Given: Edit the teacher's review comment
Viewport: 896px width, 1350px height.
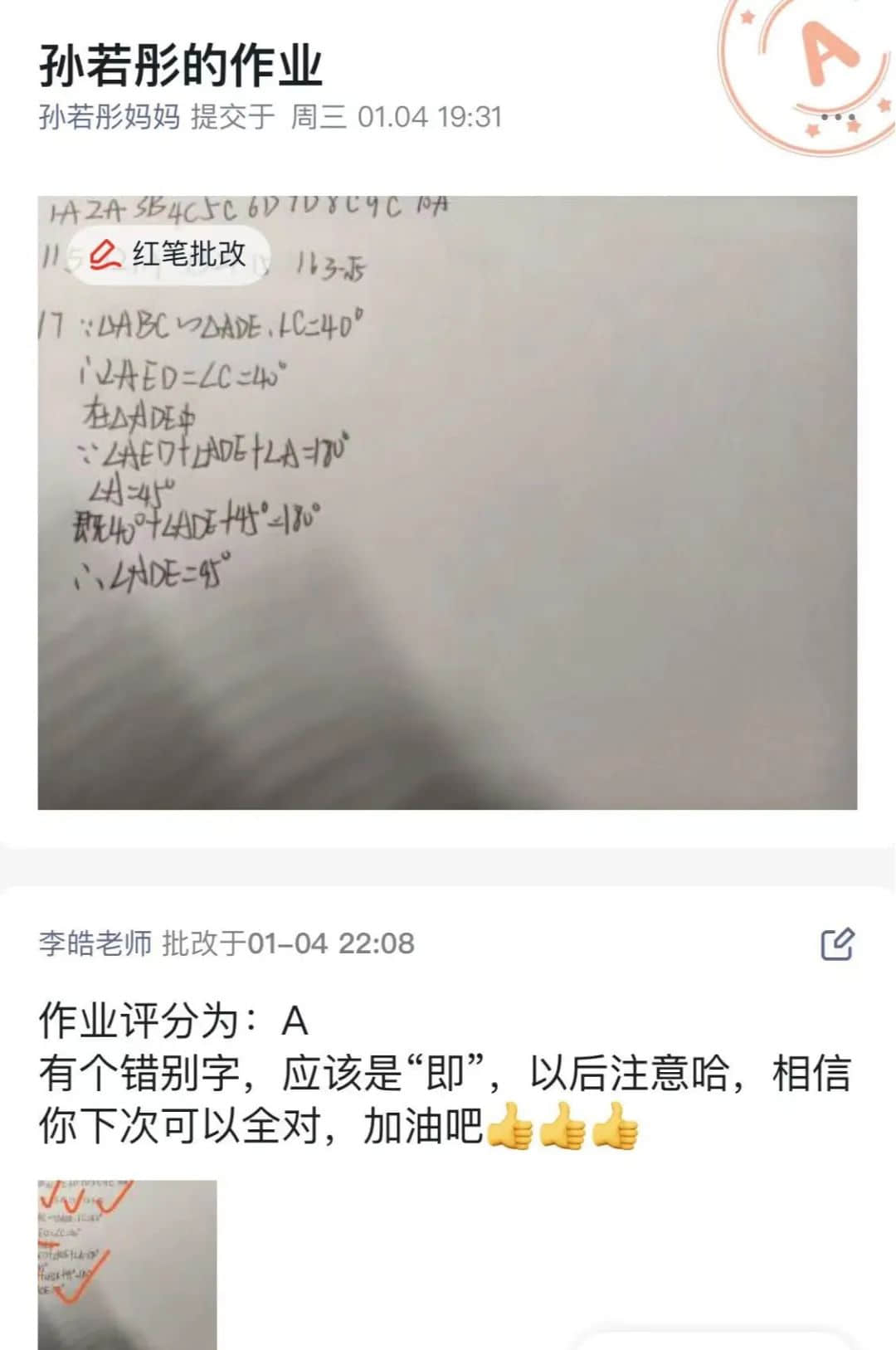Looking at the screenshot, I should (836, 944).
